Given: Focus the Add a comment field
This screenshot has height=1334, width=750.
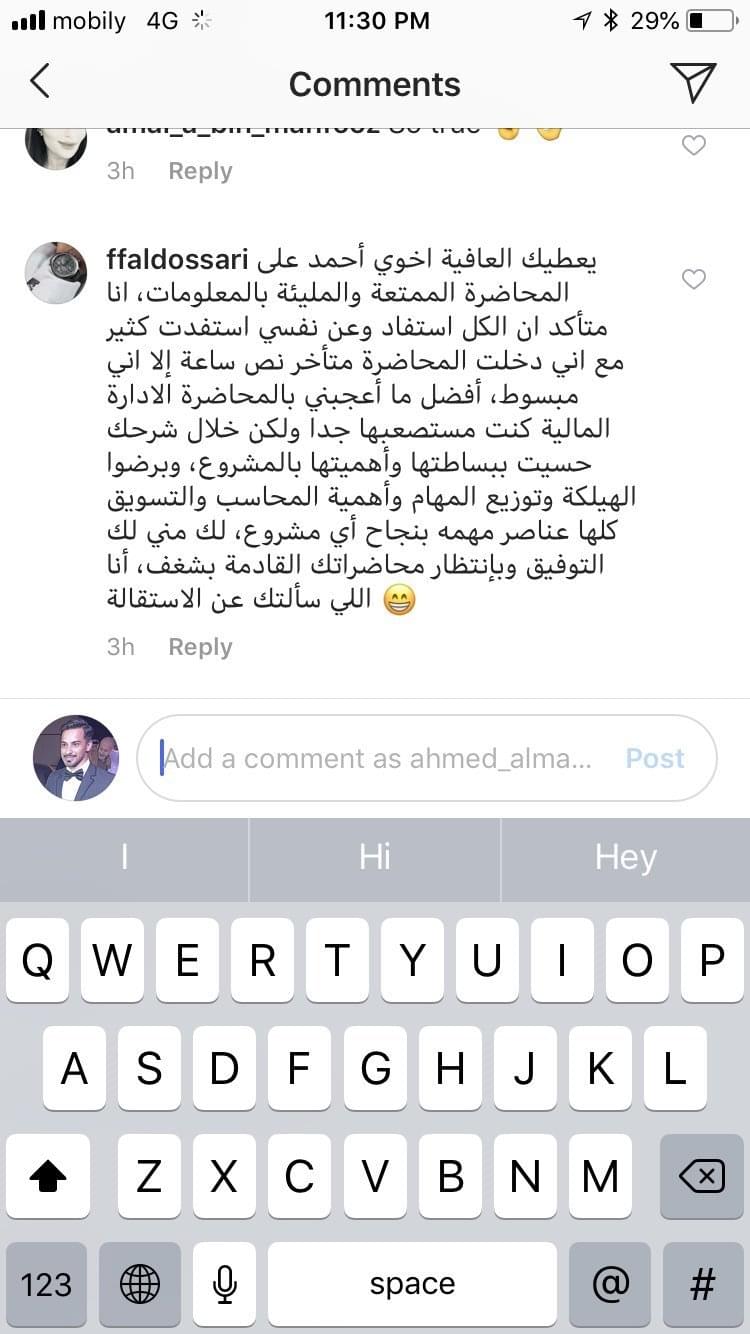Looking at the screenshot, I should [x=380, y=758].
